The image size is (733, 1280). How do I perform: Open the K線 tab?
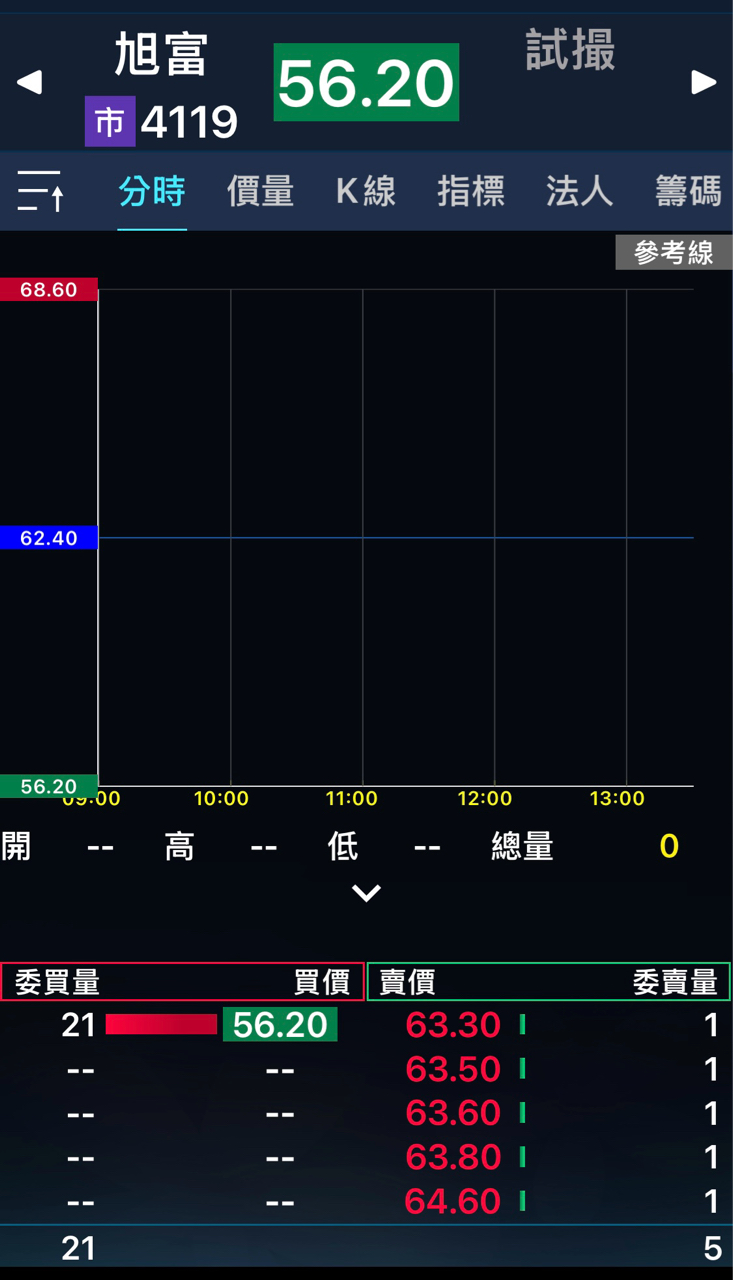click(x=366, y=190)
